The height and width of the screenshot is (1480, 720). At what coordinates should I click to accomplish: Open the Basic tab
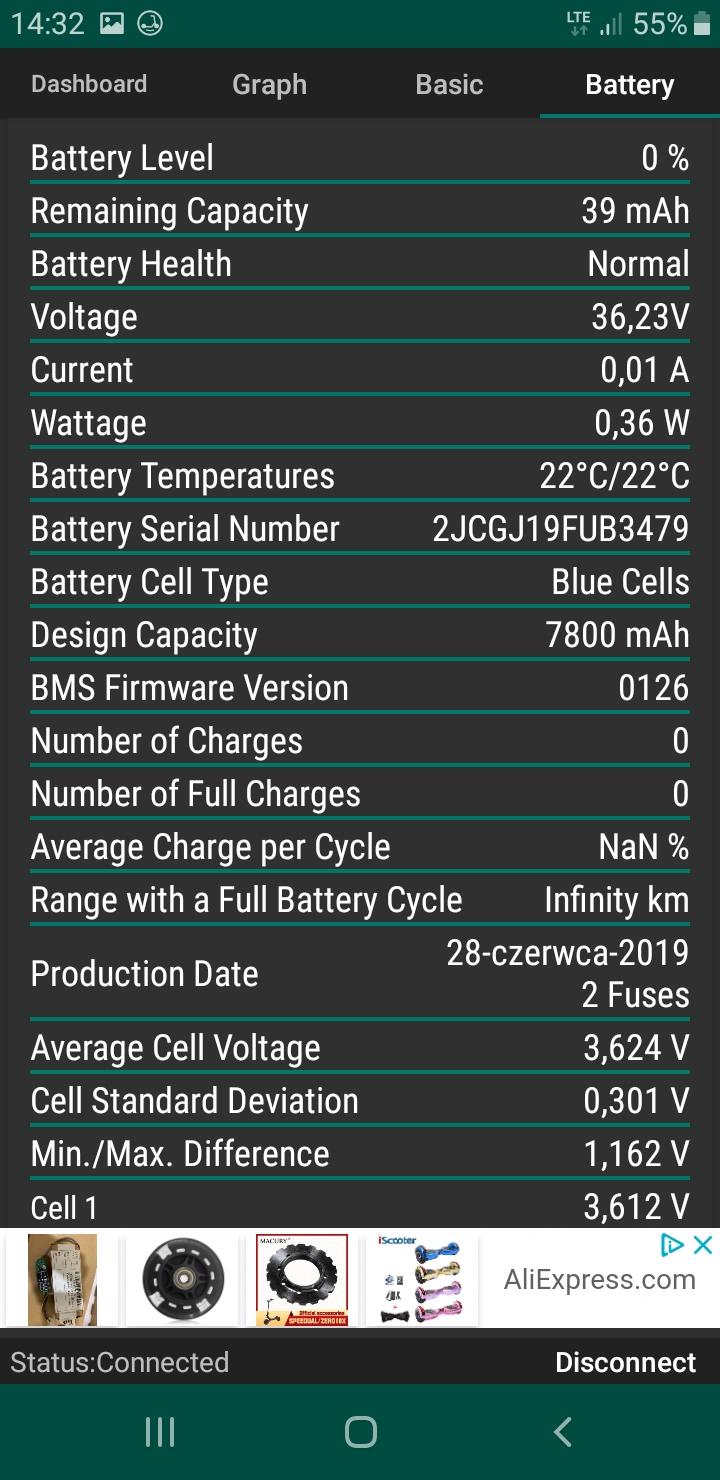[x=449, y=85]
